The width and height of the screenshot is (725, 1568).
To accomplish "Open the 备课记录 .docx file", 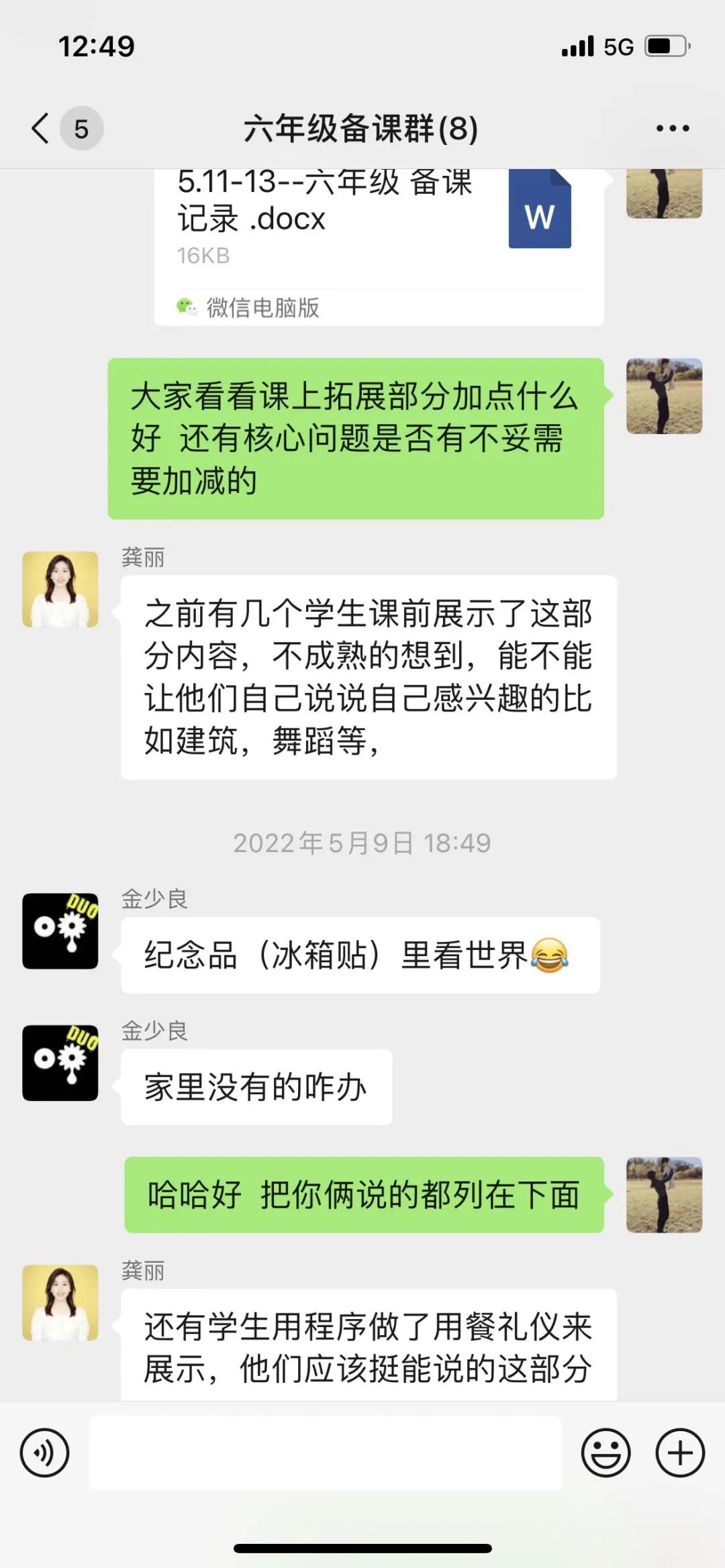I will pyautogui.click(x=379, y=228).
